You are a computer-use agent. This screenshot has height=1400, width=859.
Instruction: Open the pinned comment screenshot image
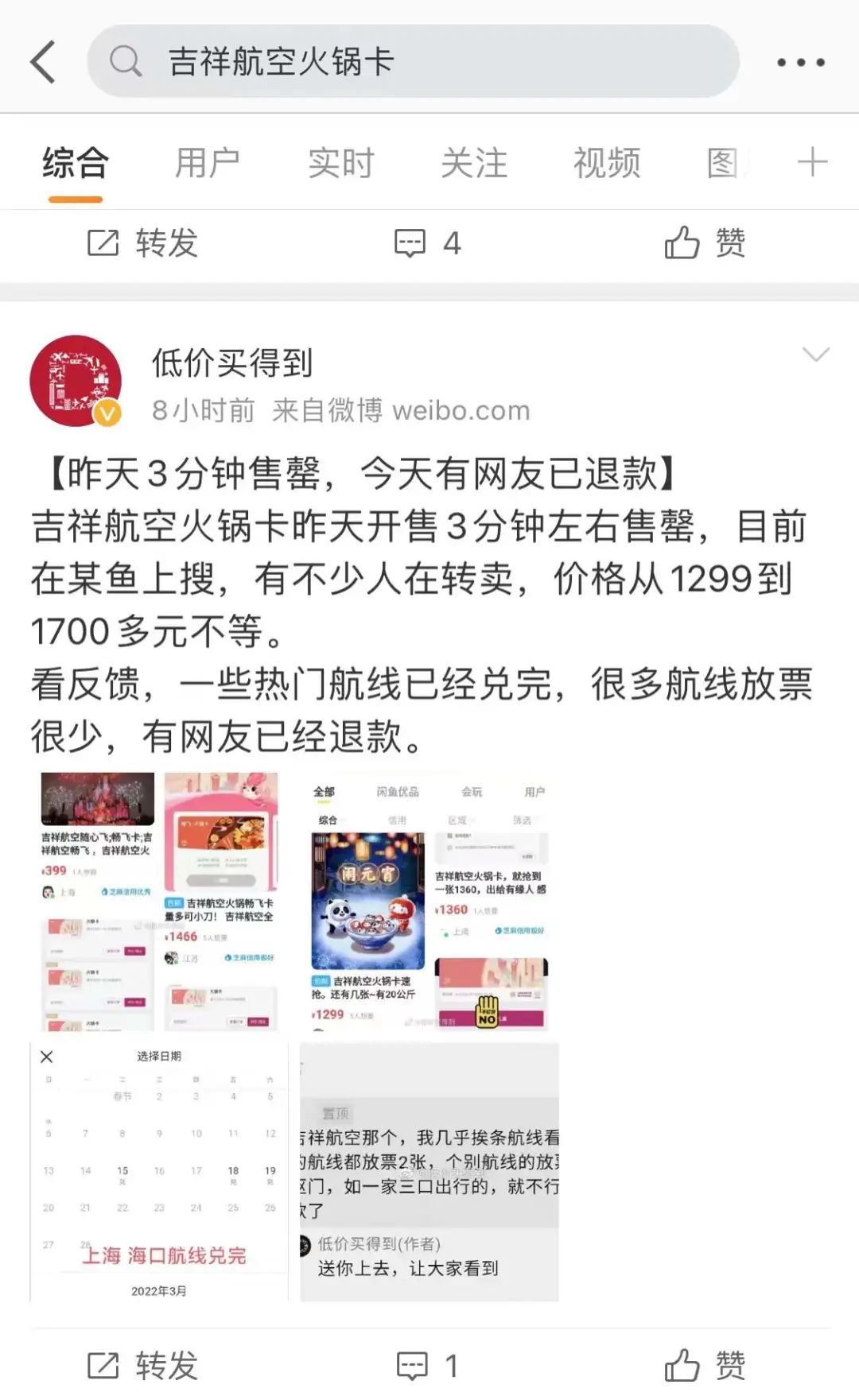429,1172
